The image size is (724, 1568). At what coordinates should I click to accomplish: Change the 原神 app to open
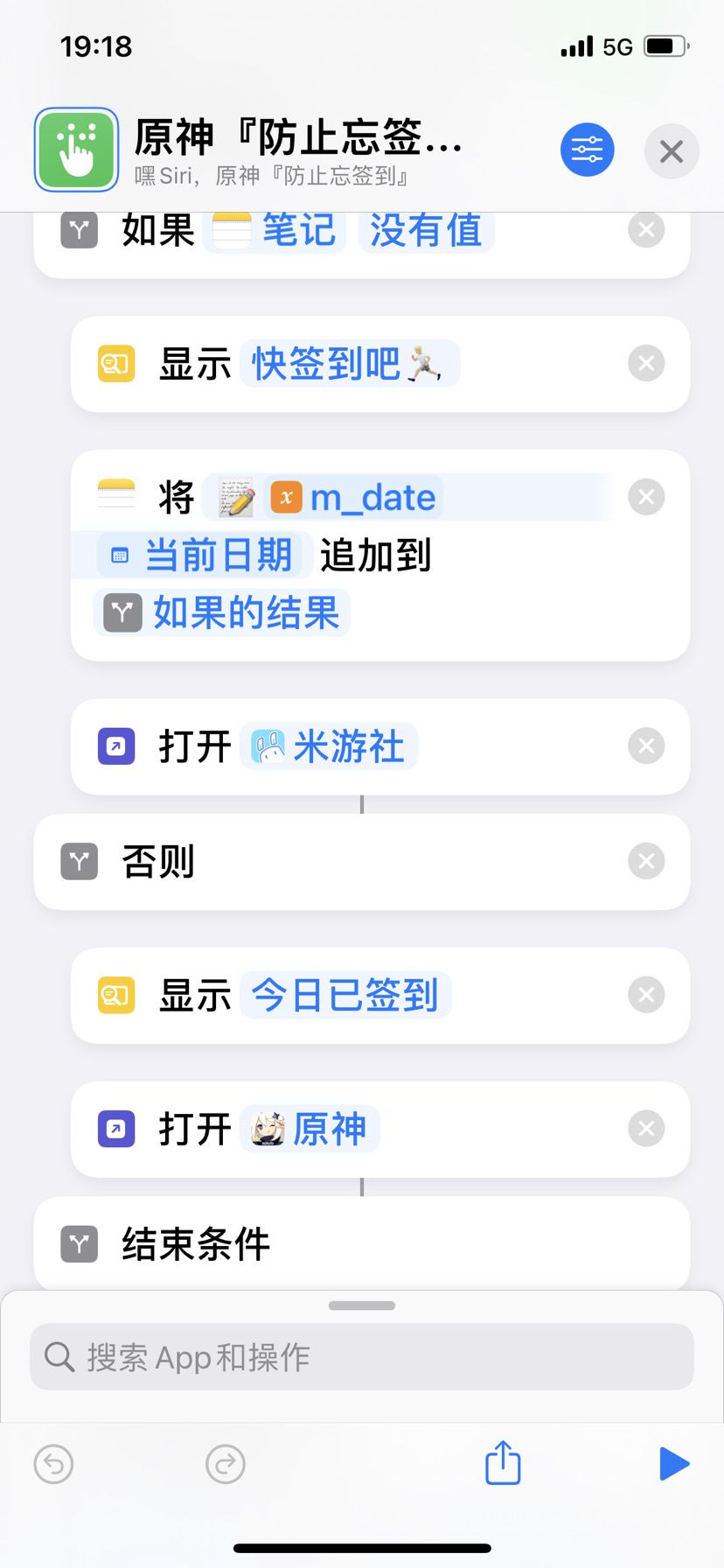pyautogui.click(x=310, y=1129)
